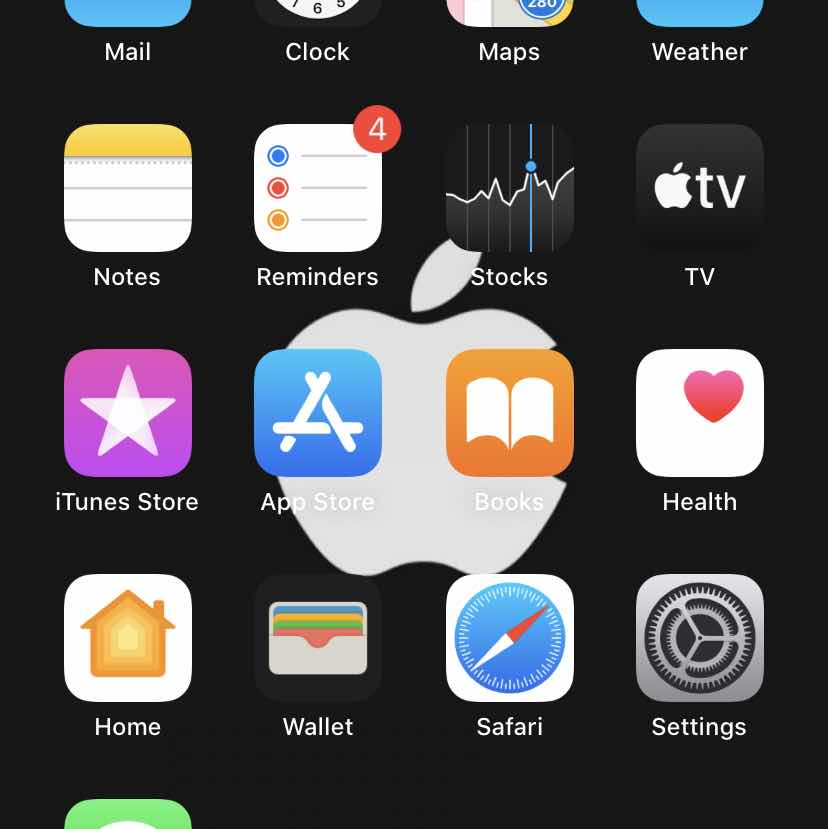Open the Notes app
828x829 pixels.
pyautogui.click(x=127, y=188)
